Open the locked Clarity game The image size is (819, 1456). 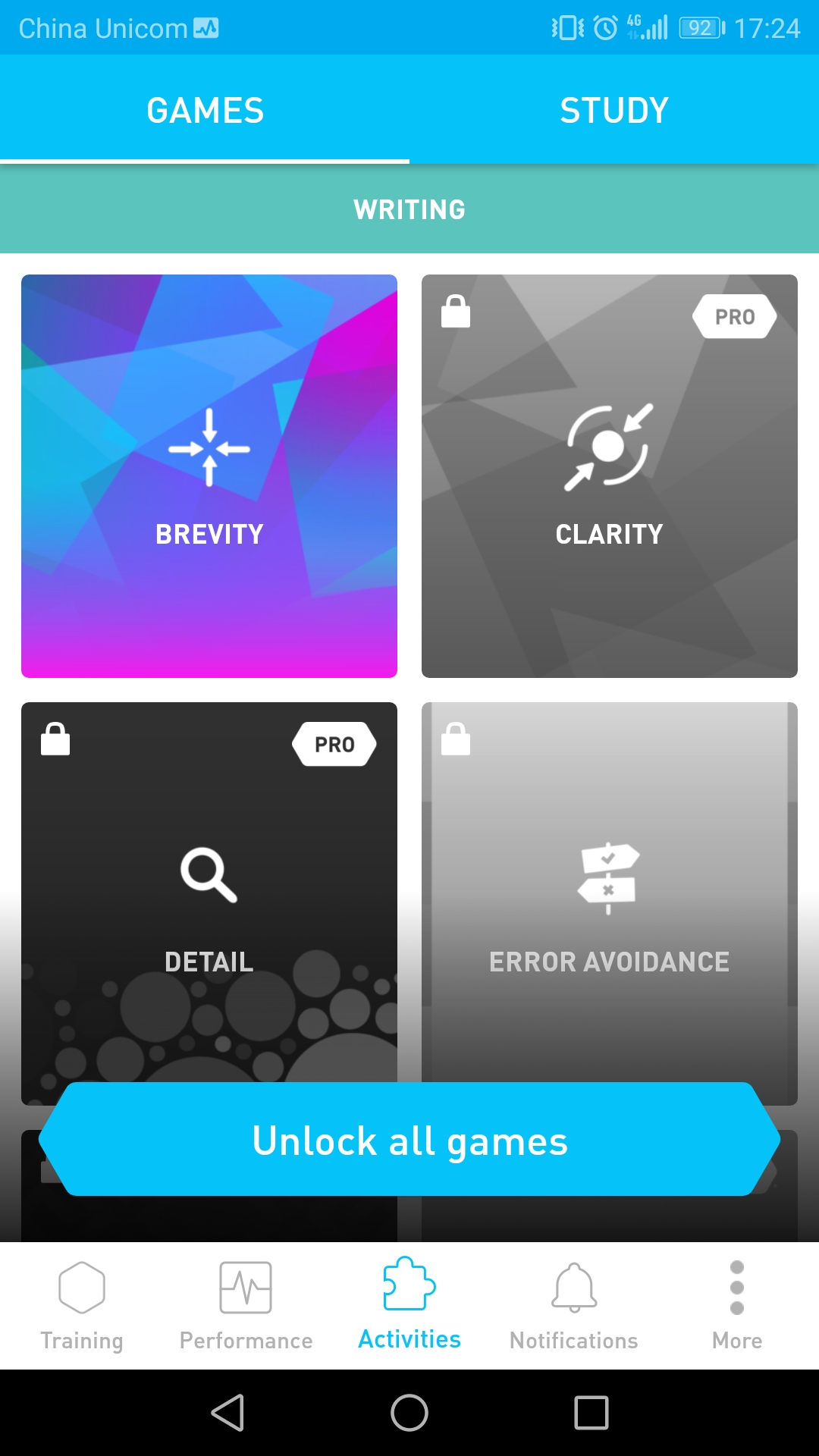pos(609,476)
